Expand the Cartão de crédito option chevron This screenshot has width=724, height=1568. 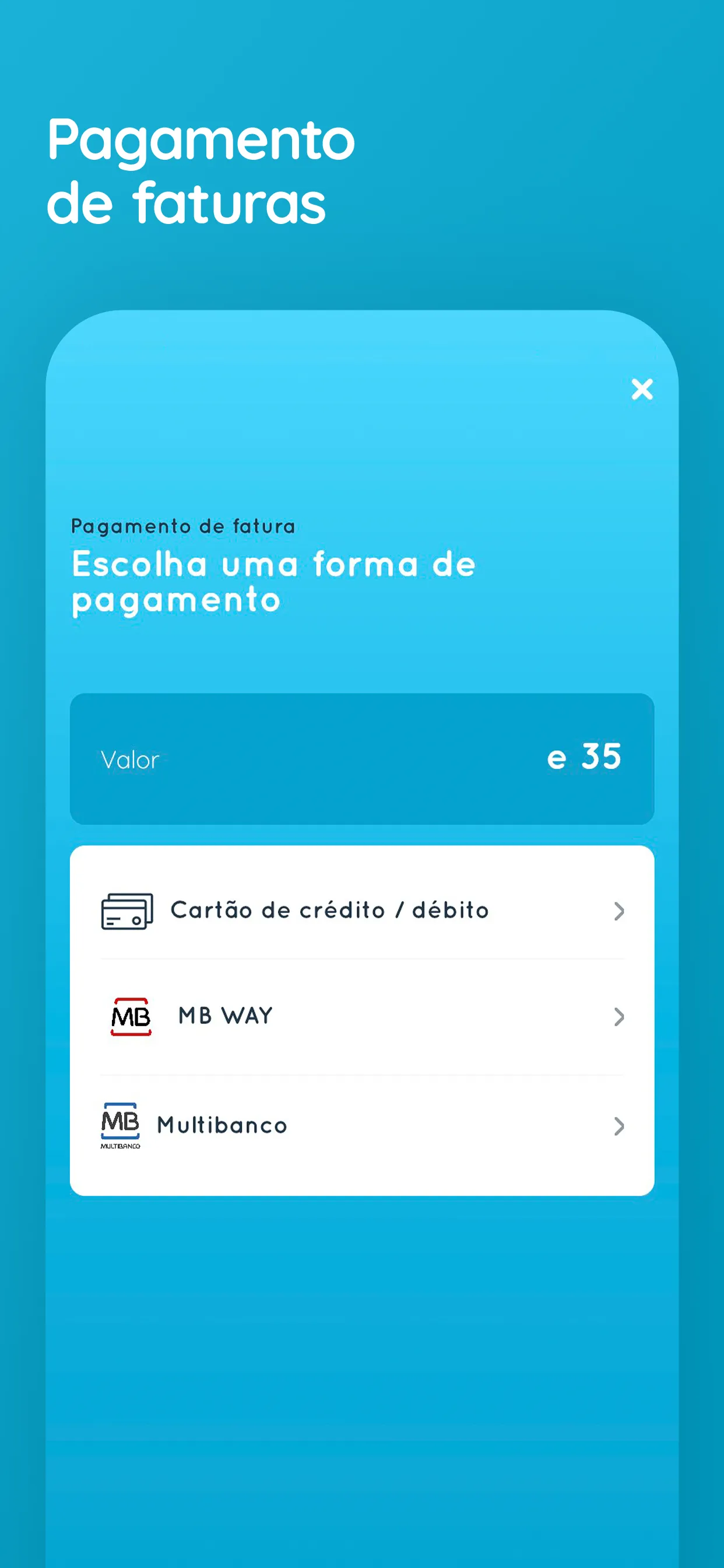pyautogui.click(x=619, y=911)
